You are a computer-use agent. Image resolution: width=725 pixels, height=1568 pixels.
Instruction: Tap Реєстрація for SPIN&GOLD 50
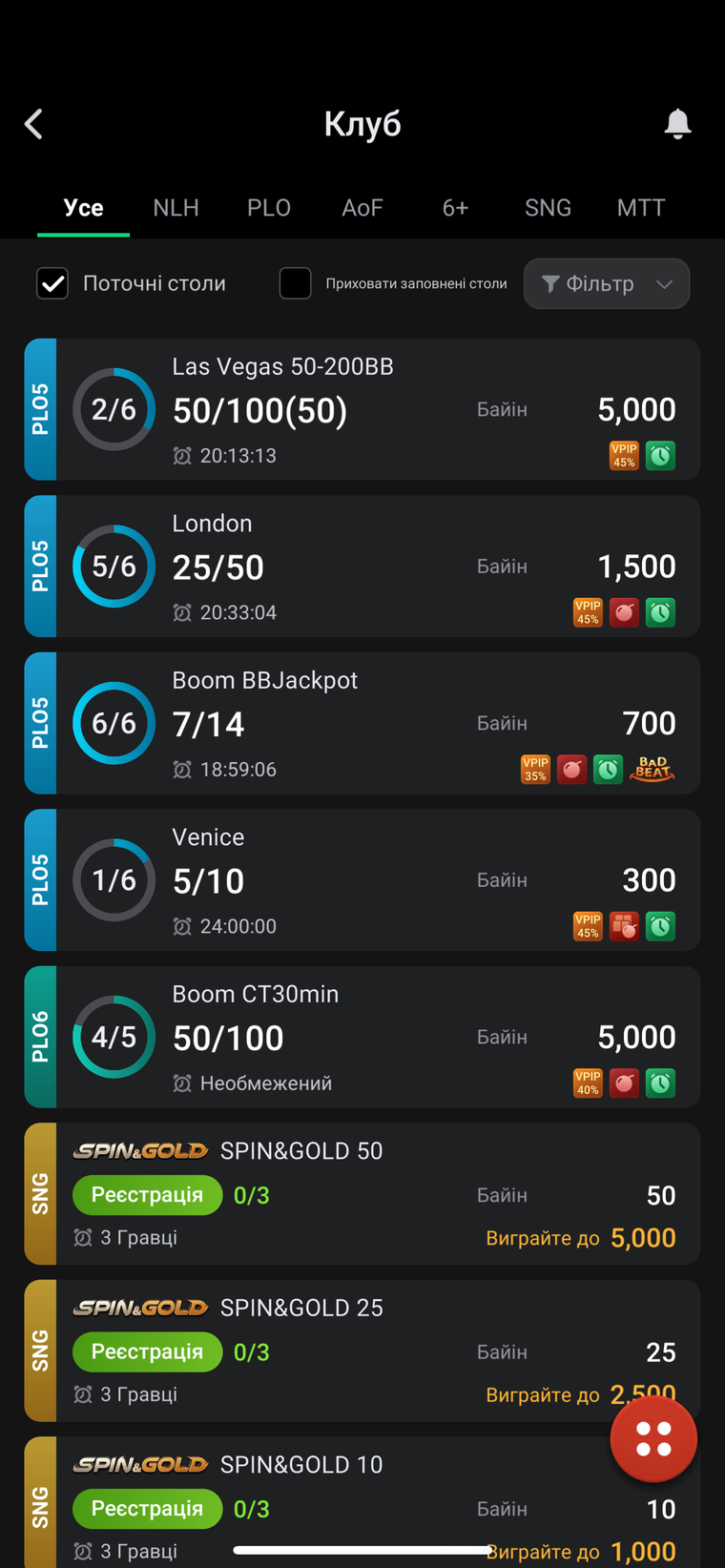pos(147,1195)
